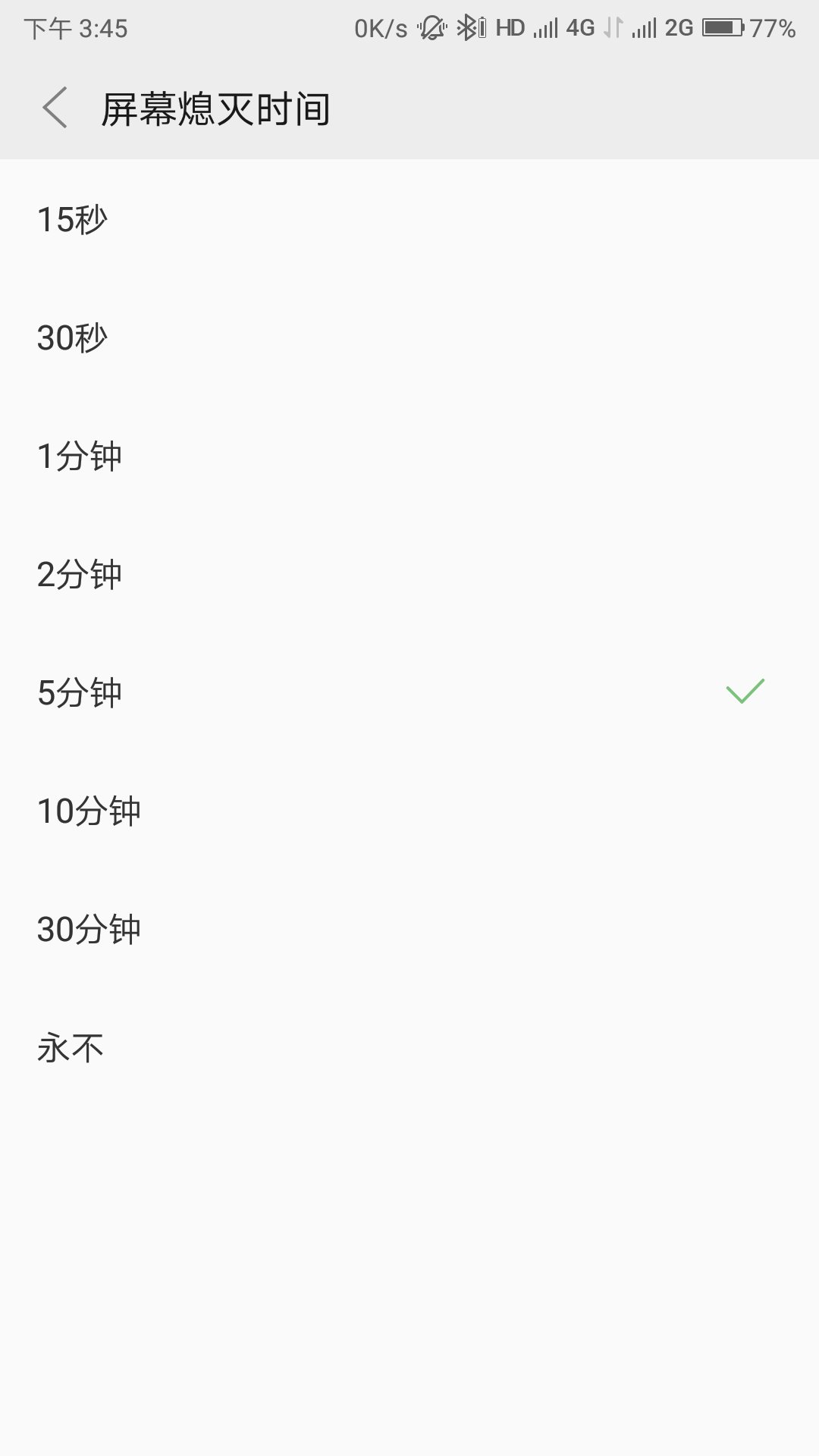
Task: Set screen timeout to 1分钟
Action: 409,457
